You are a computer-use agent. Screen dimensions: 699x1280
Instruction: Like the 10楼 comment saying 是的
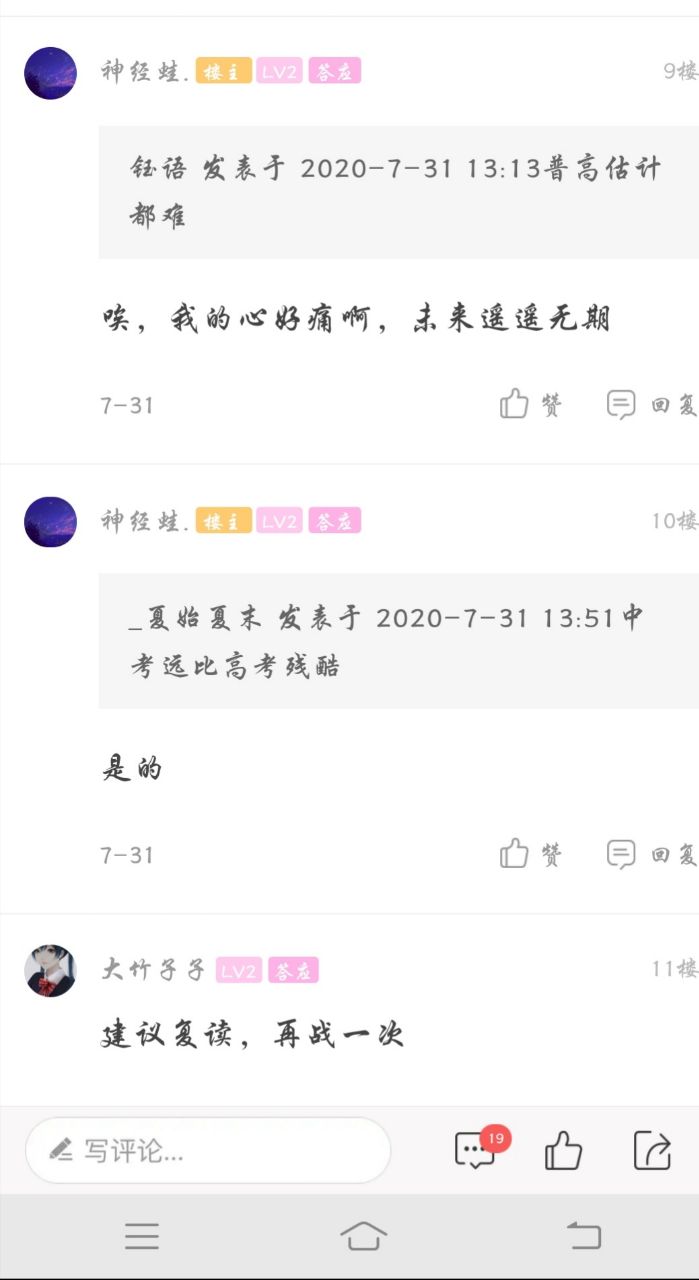point(530,854)
